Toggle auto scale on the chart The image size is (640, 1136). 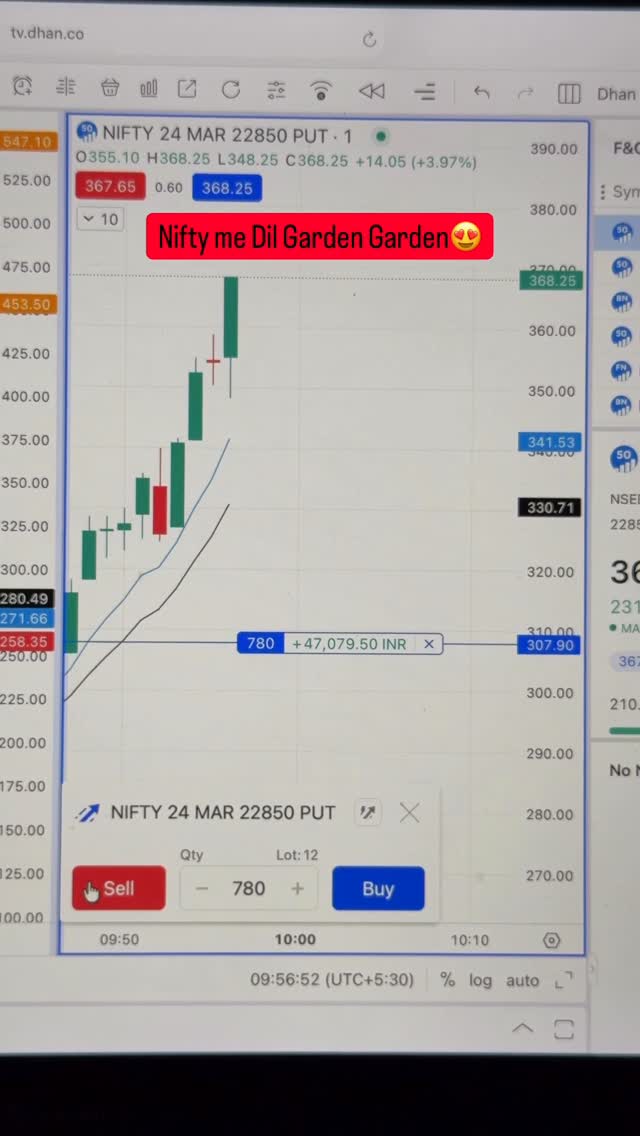(522, 980)
